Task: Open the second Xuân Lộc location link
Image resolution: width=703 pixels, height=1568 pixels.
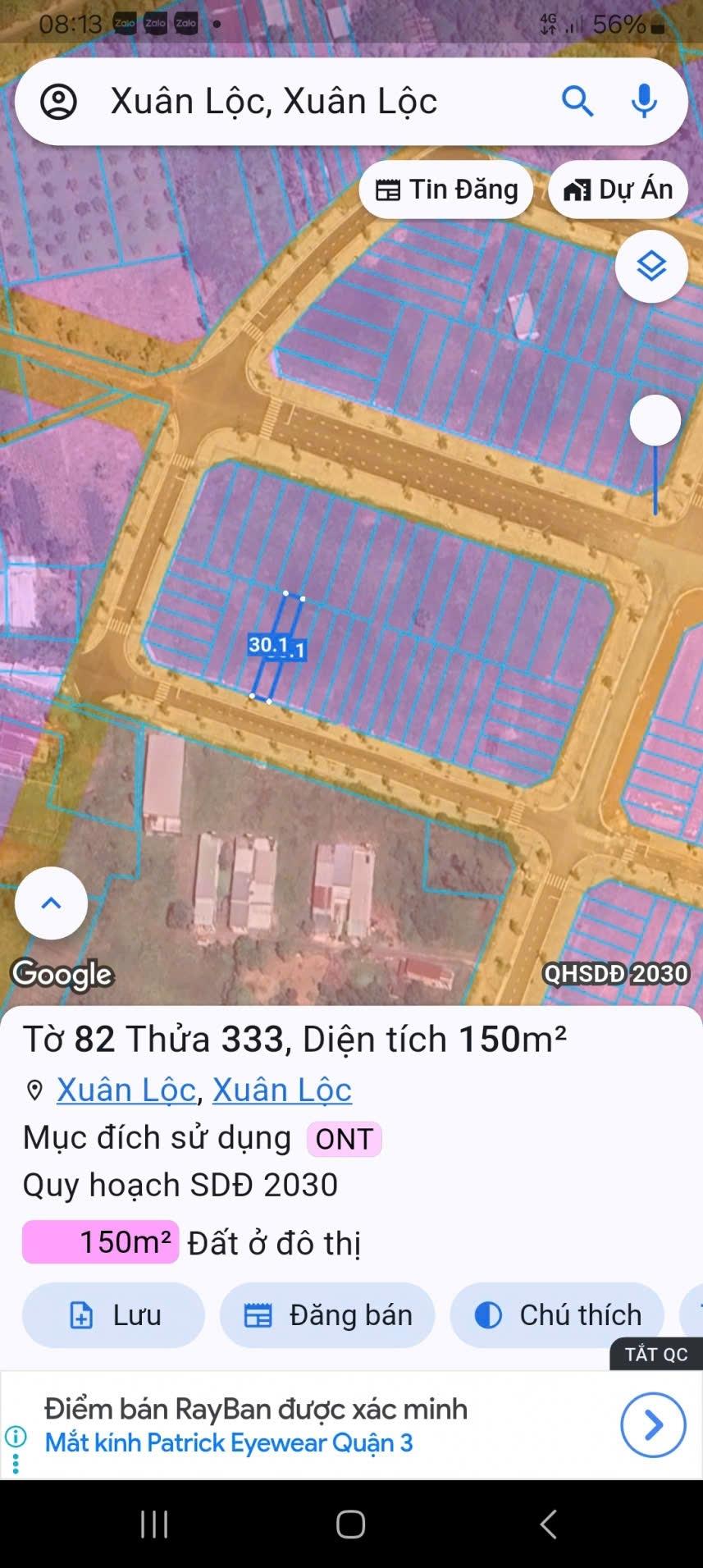Action: [x=282, y=1090]
